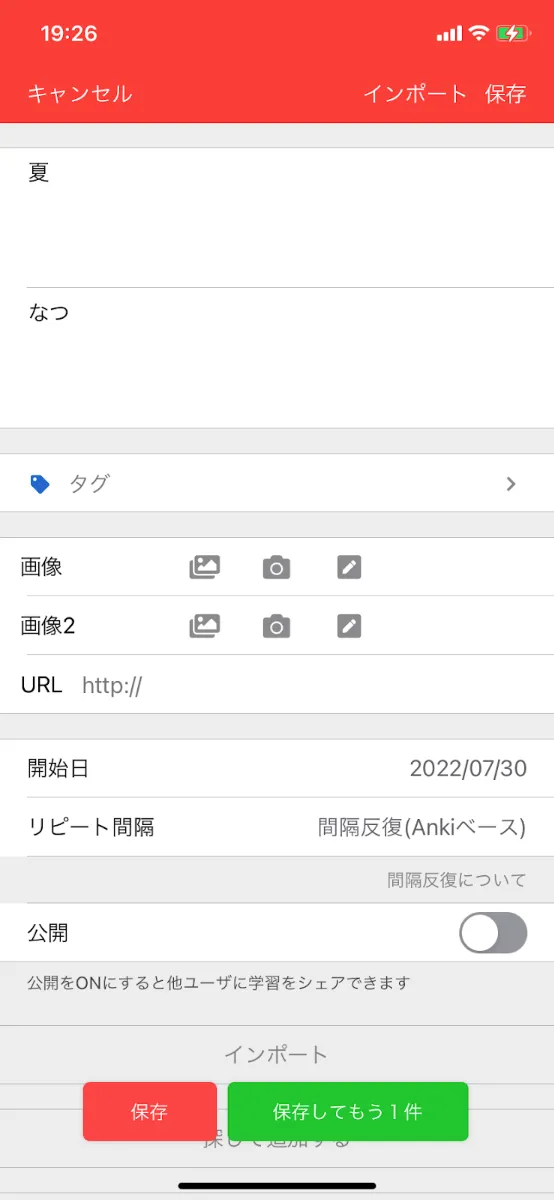This screenshot has width=554, height=1200.
Task: Open the camera for 画像2
Action: [276, 626]
